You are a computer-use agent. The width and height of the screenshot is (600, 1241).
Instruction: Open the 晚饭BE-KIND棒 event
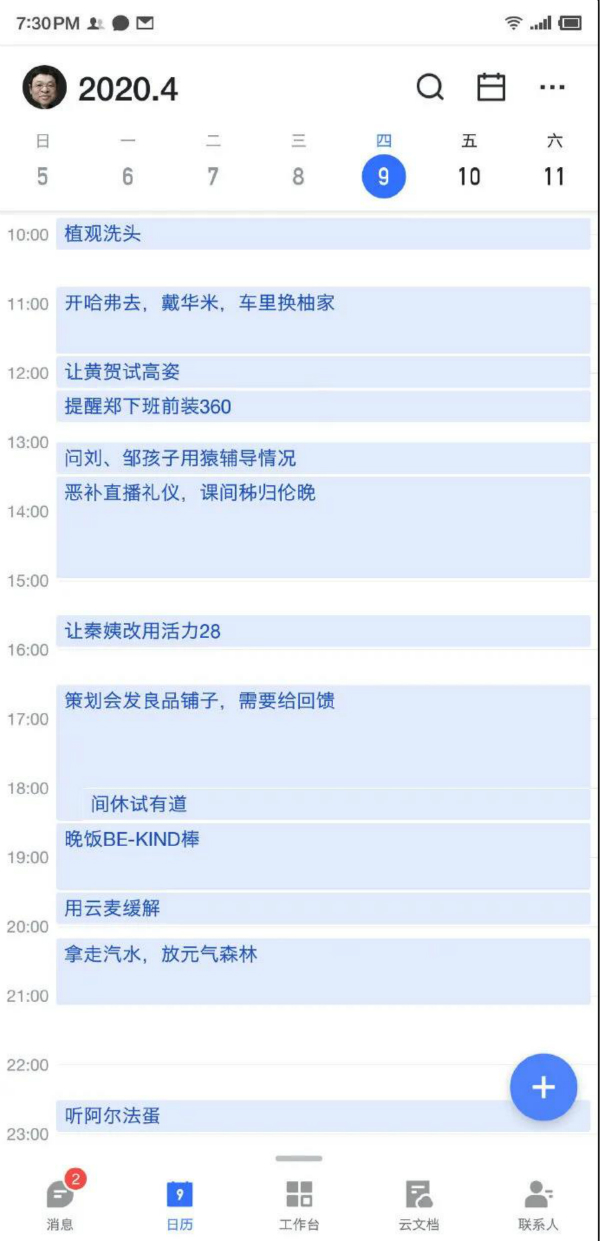coord(323,856)
